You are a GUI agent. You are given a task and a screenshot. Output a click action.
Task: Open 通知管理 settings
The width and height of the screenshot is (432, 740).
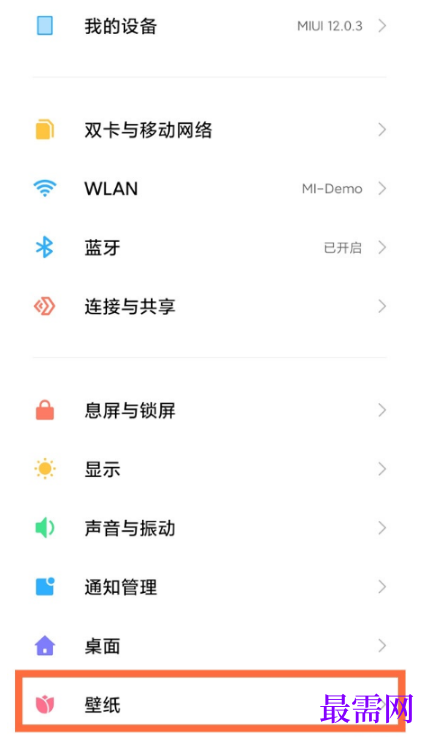pyautogui.click(x=210, y=587)
